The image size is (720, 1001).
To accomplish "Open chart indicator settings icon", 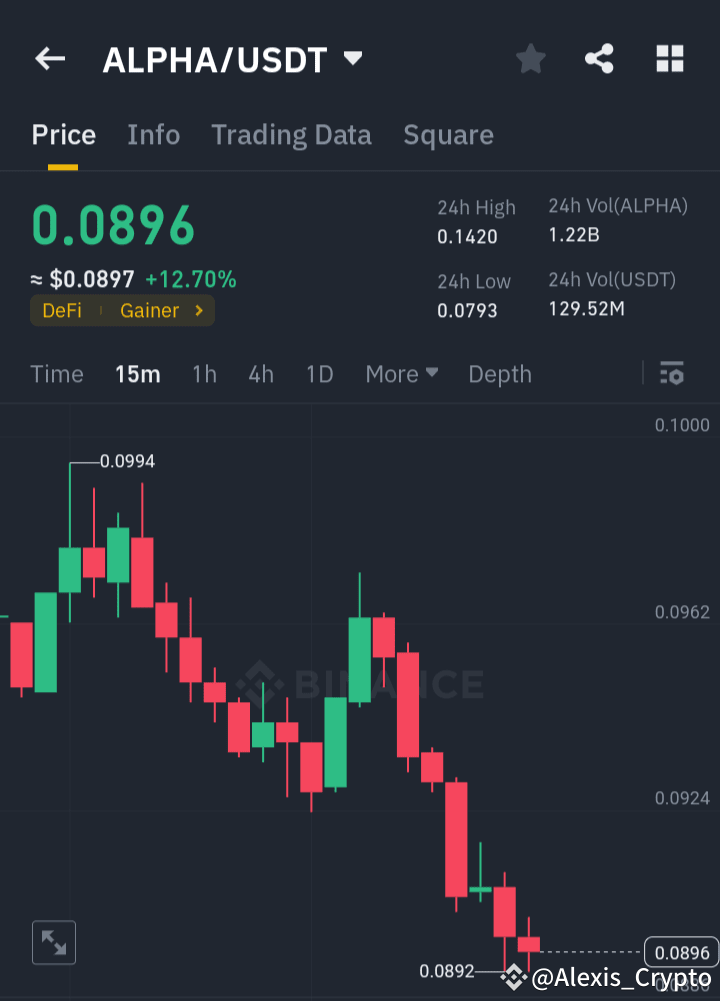I will 672,373.
